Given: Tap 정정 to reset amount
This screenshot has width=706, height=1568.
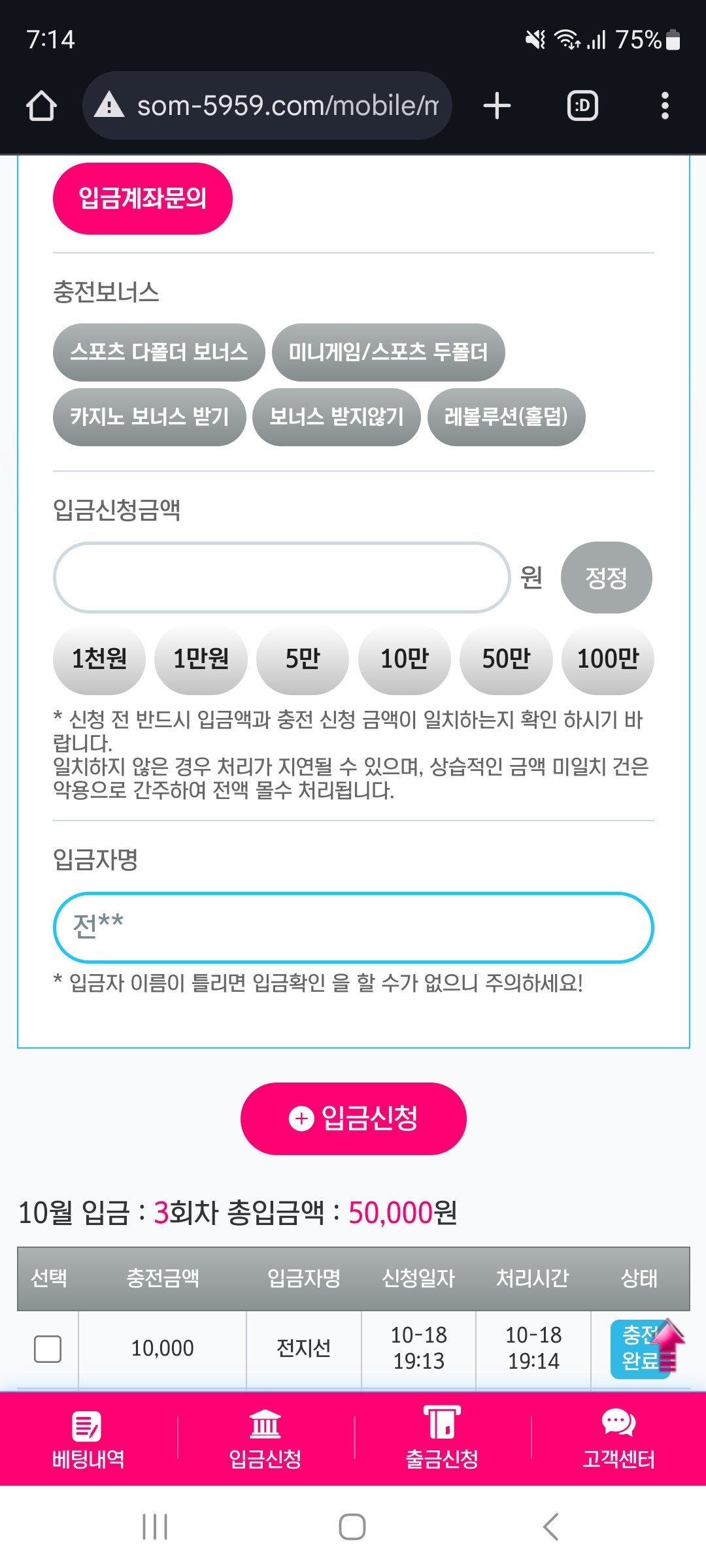Looking at the screenshot, I should (606, 578).
